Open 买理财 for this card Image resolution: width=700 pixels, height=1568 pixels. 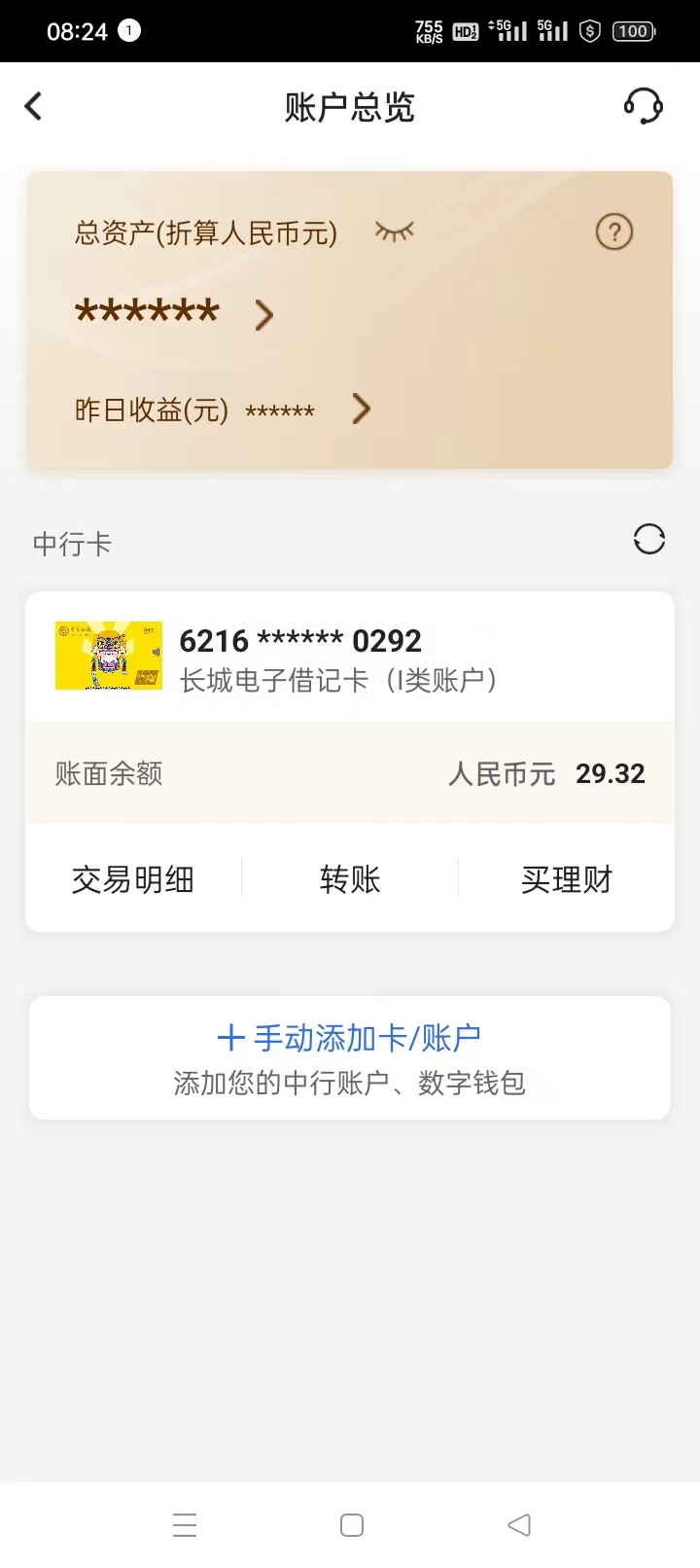pos(566,879)
